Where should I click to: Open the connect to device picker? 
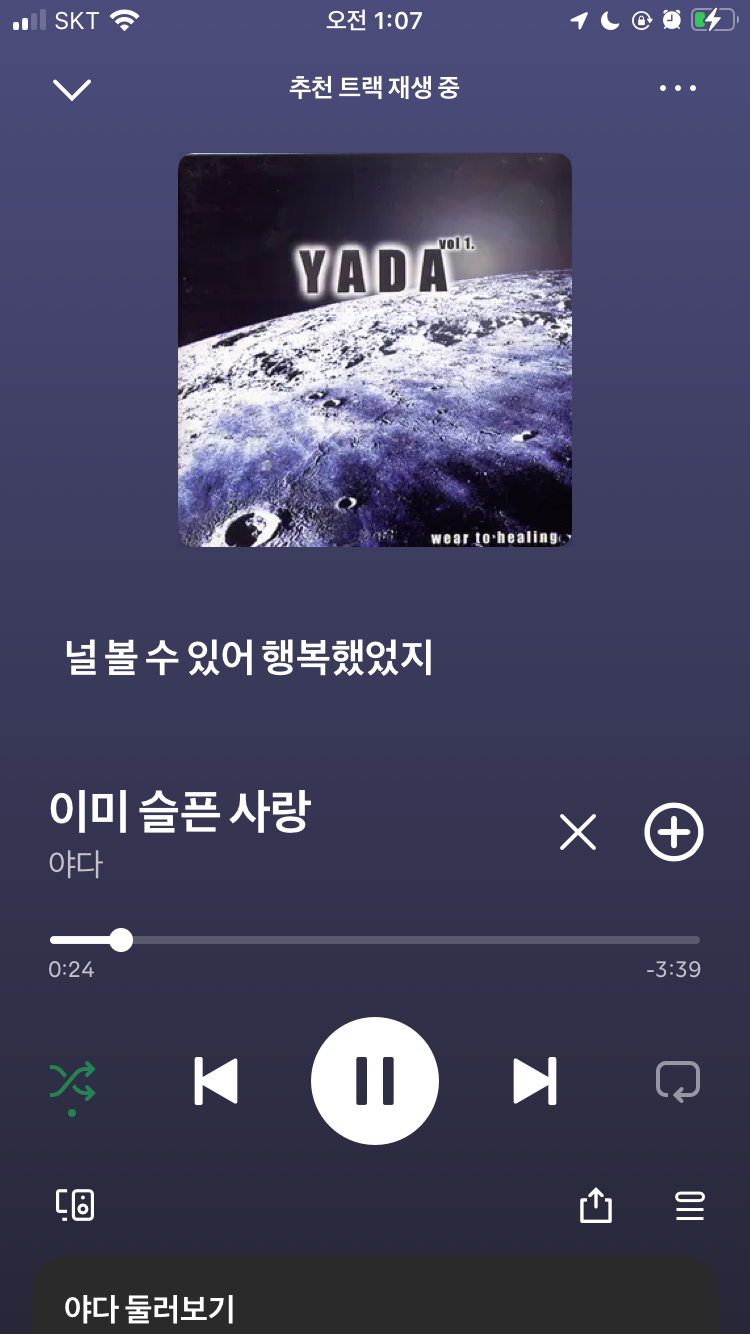tap(75, 1206)
